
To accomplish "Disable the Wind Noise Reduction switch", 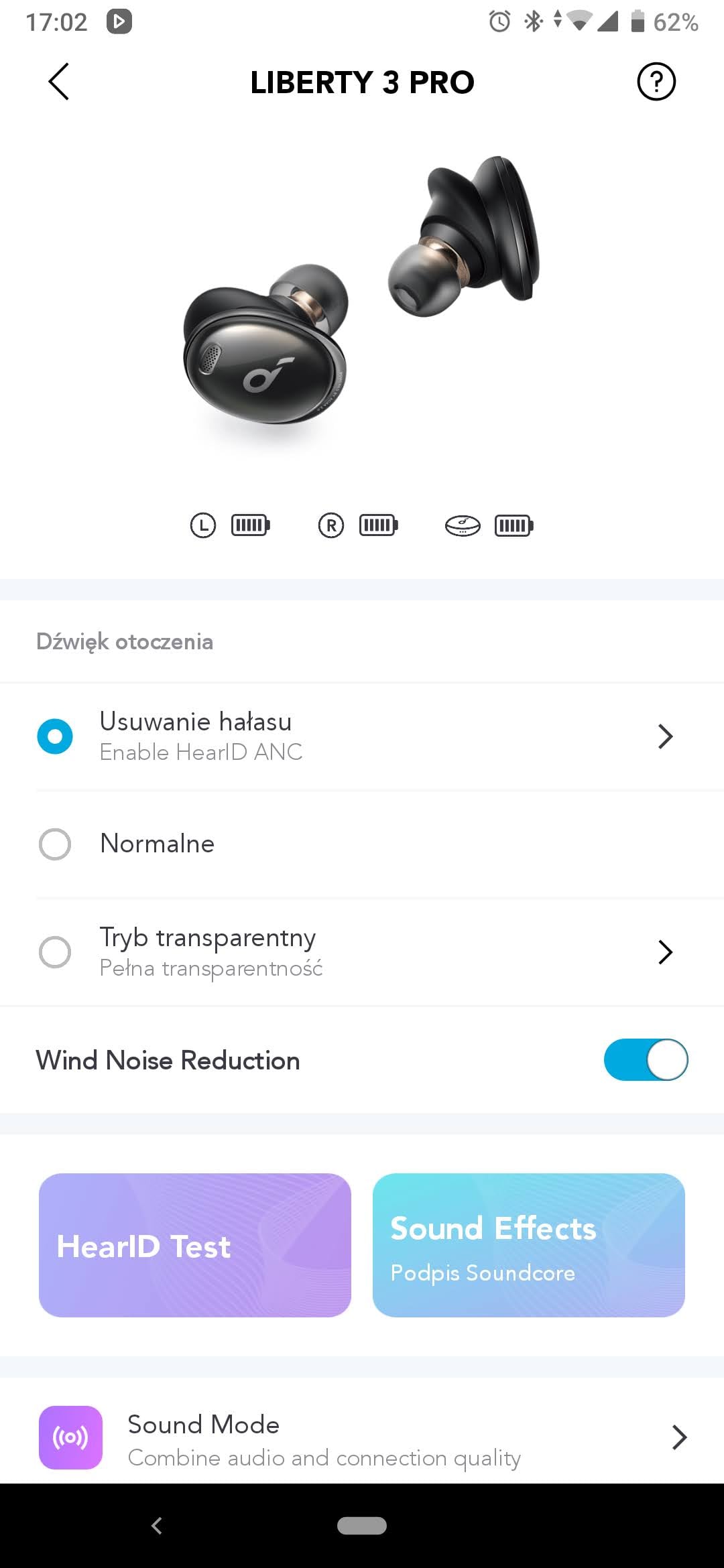I will [646, 1060].
